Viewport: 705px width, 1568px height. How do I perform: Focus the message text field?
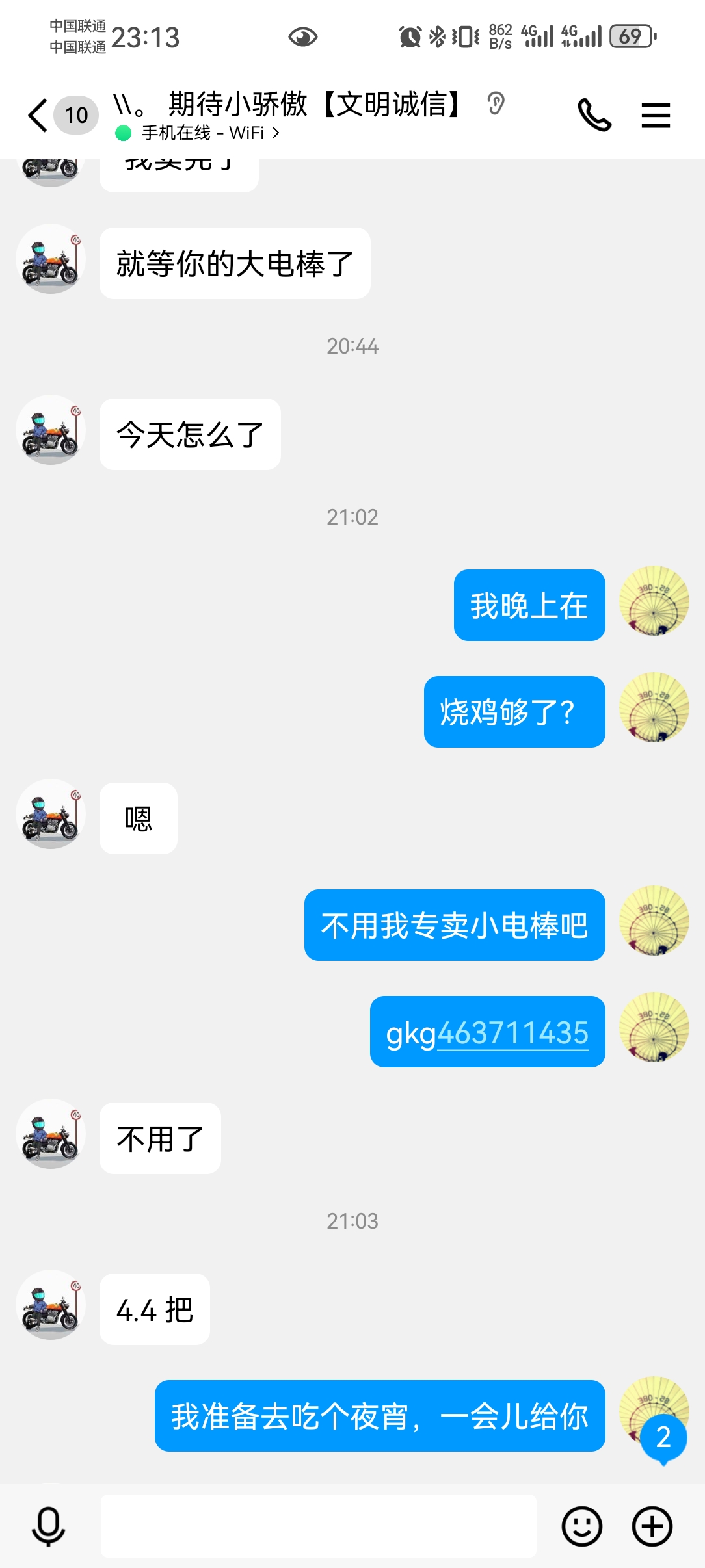[x=318, y=1526]
